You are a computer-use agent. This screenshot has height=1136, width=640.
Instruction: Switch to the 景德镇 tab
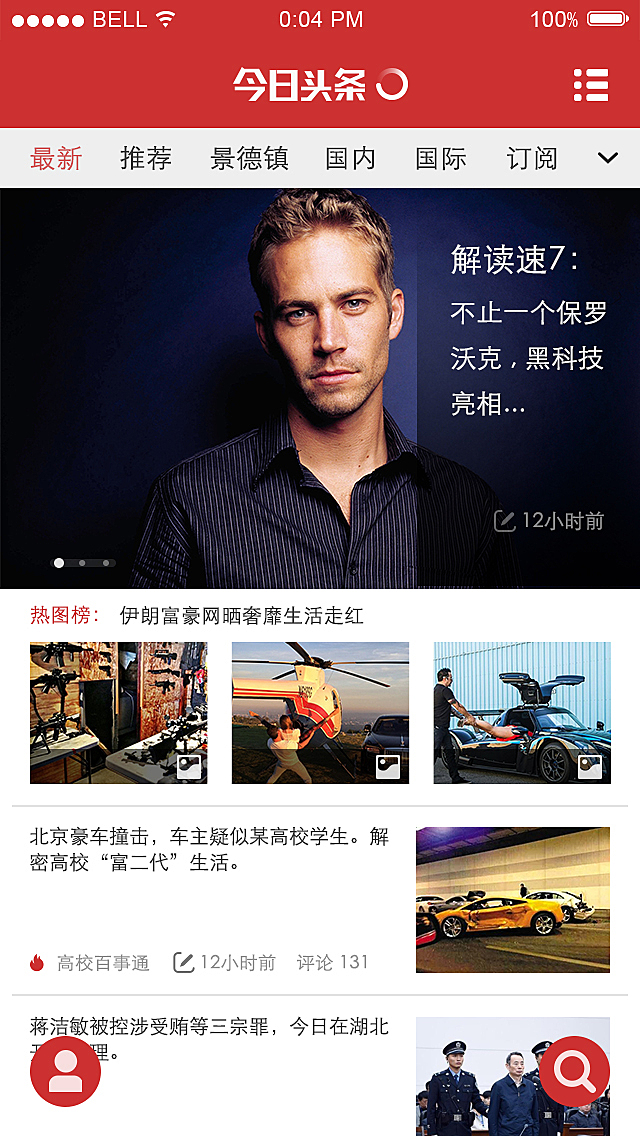click(249, 158)
